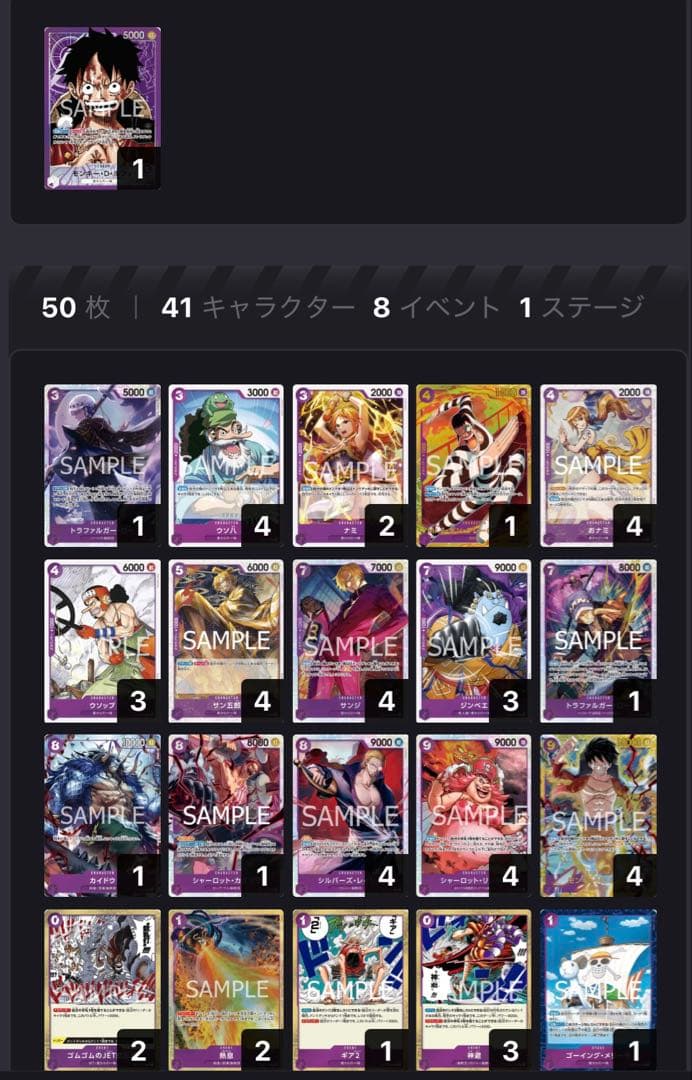View the ギア2 event card

[350, 990]
